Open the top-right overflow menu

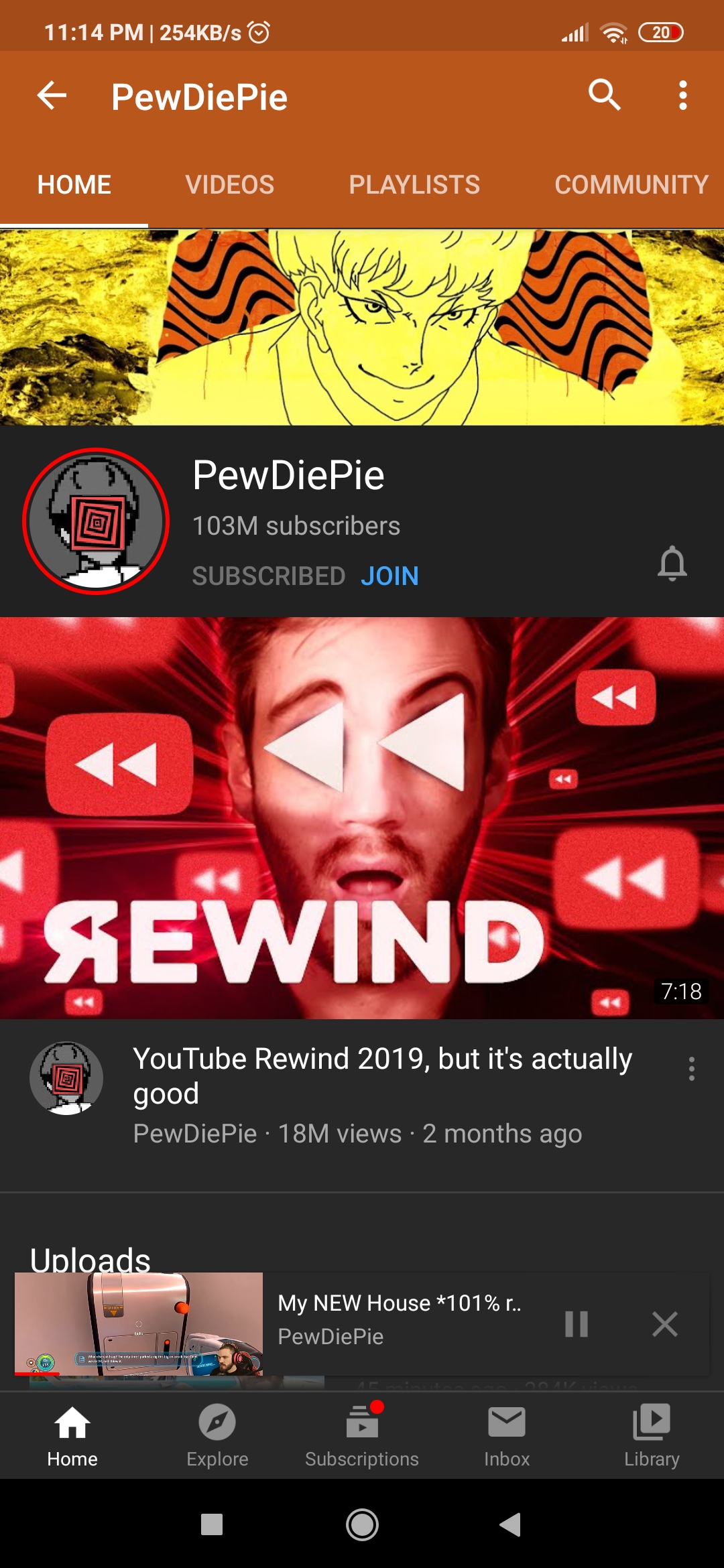682,96
